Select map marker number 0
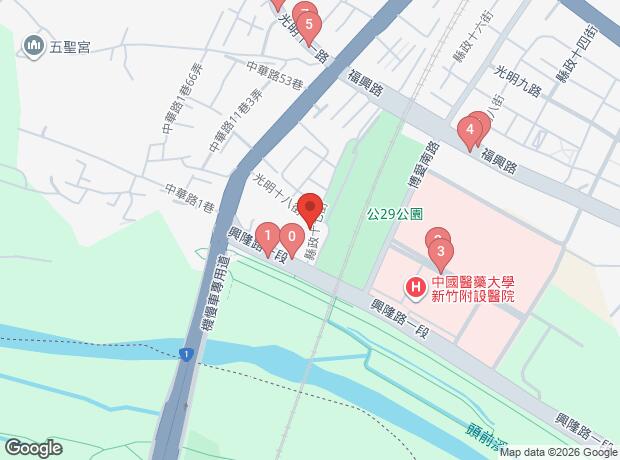Screen dimensions: 620x460 (x=290, y=239)
